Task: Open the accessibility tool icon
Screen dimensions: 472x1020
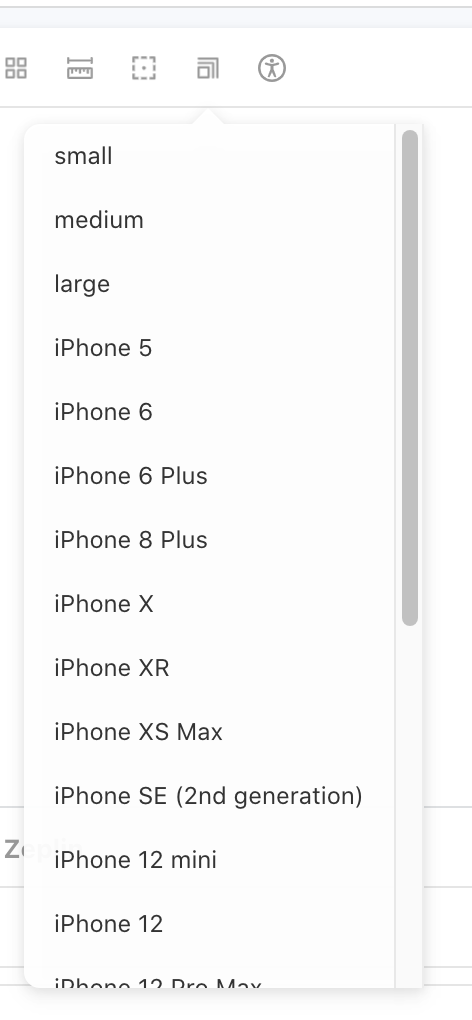Action: tap(272, 68)
